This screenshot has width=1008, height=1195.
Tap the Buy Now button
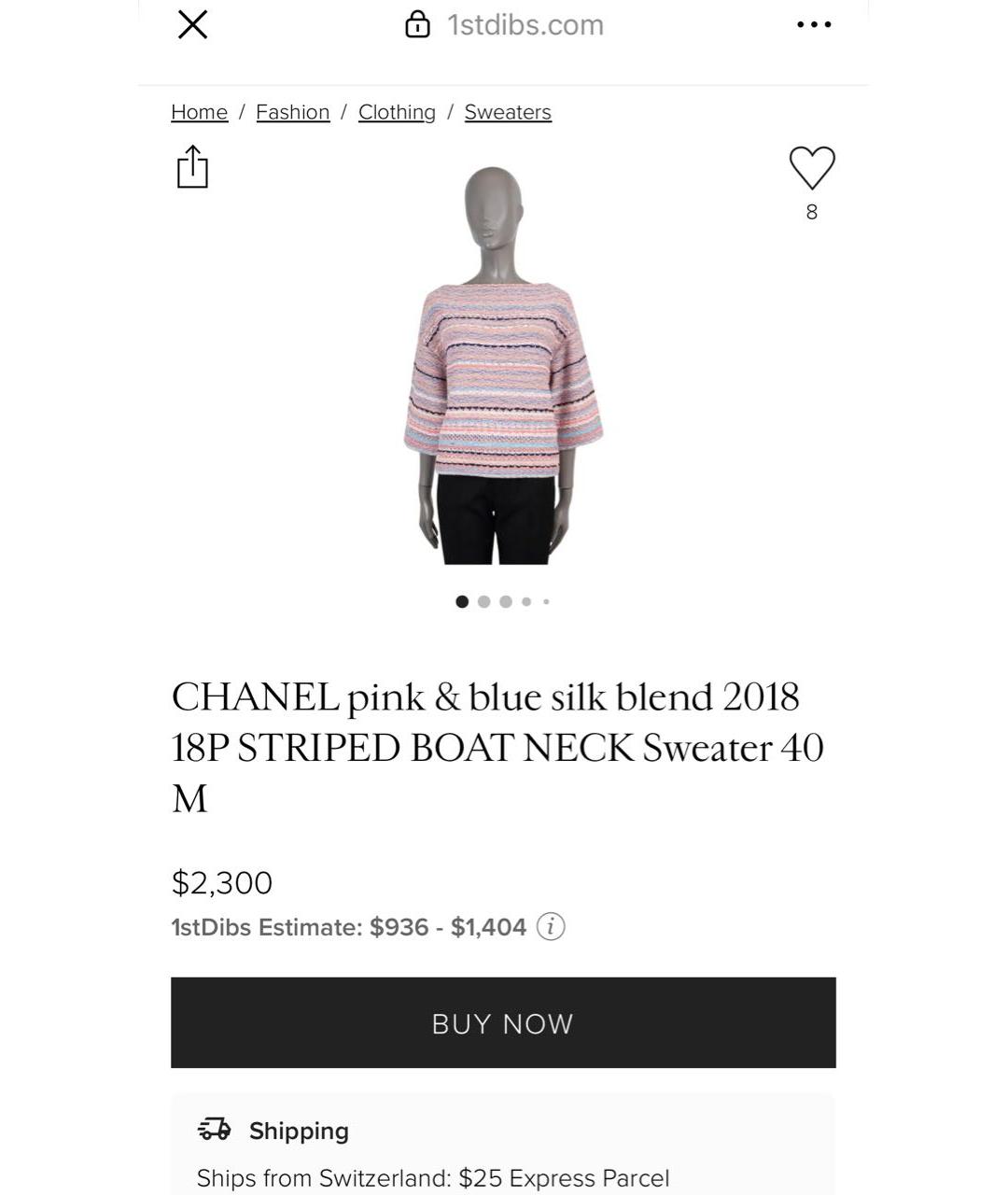pos(503,1022)
